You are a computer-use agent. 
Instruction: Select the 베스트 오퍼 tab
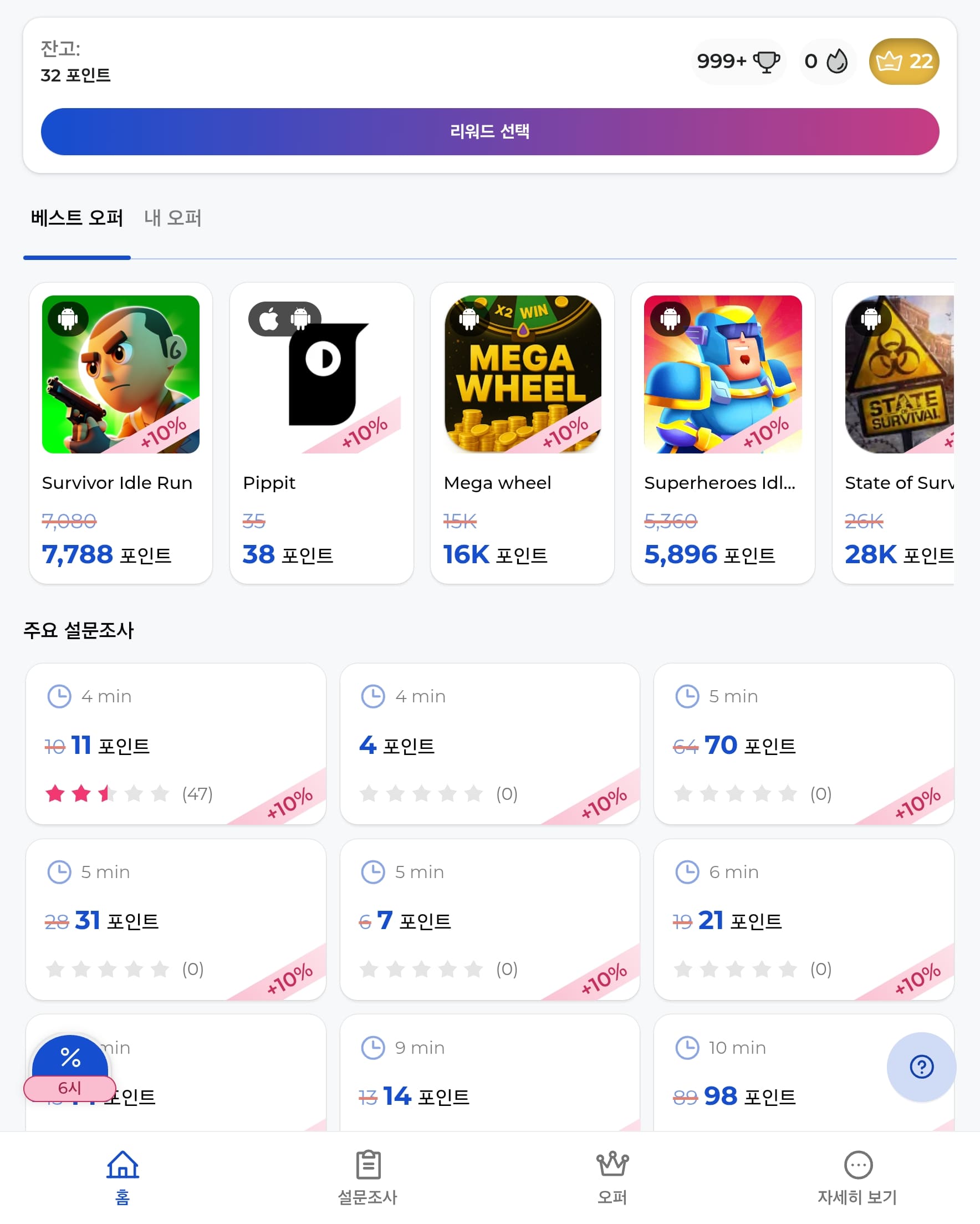[x=76, y=218]
